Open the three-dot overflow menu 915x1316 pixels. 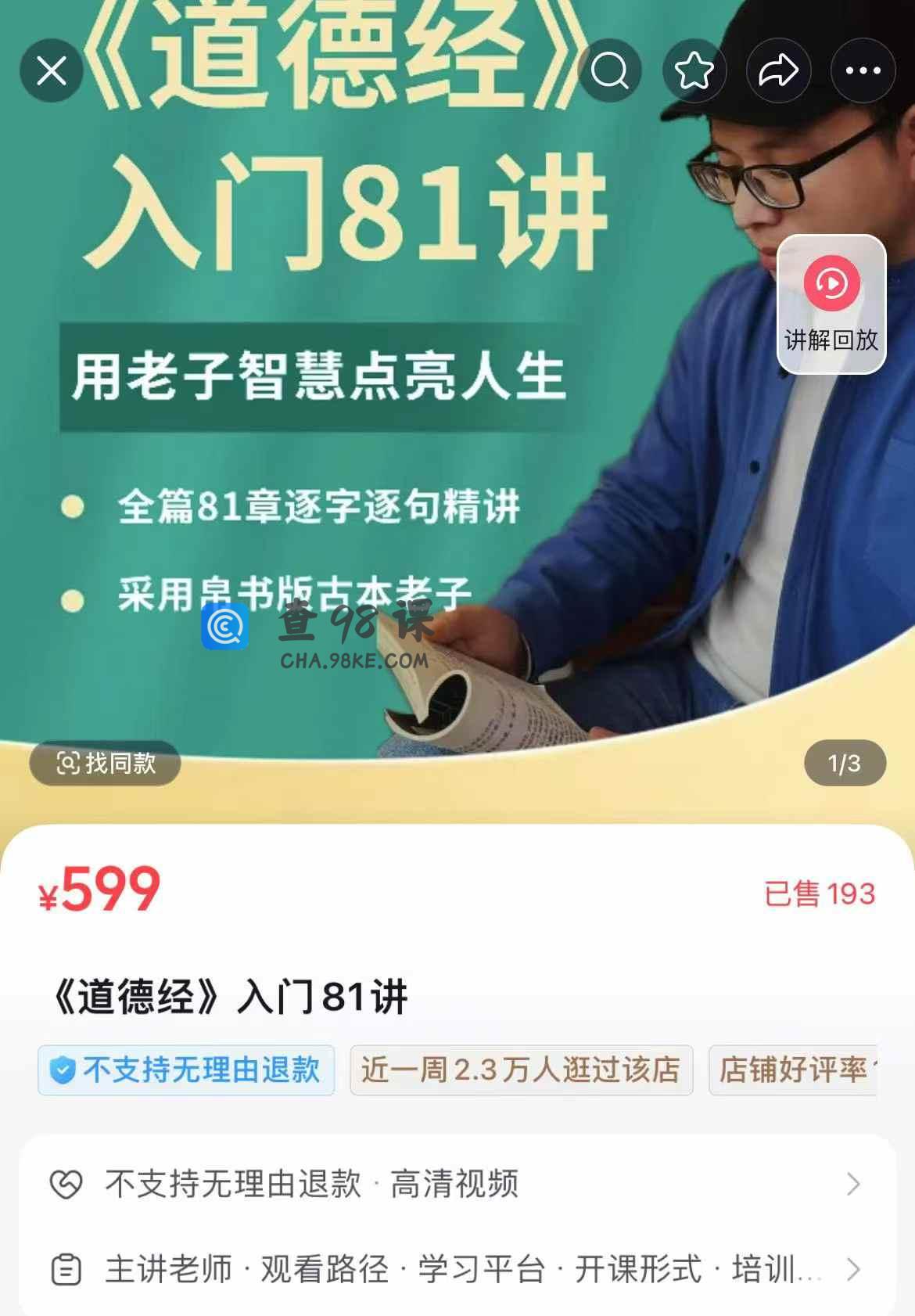click(863, 71)
